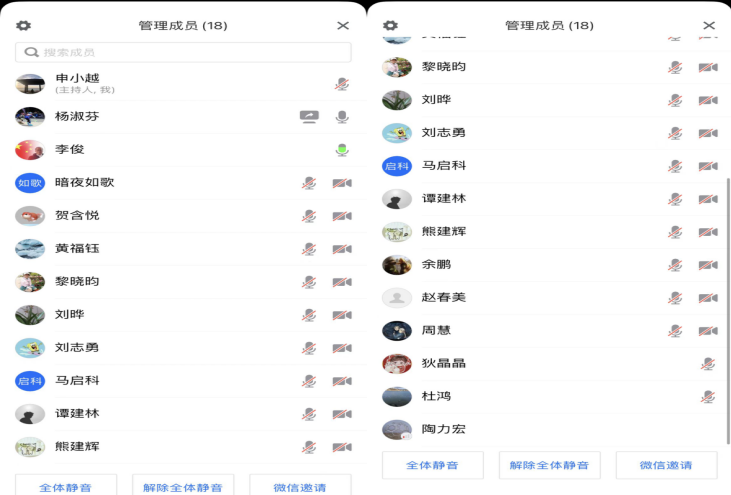The width and height of the screenshot is (731, 495).
Task: Mute 杨淑芬's microphone
Action: point(342,117)
